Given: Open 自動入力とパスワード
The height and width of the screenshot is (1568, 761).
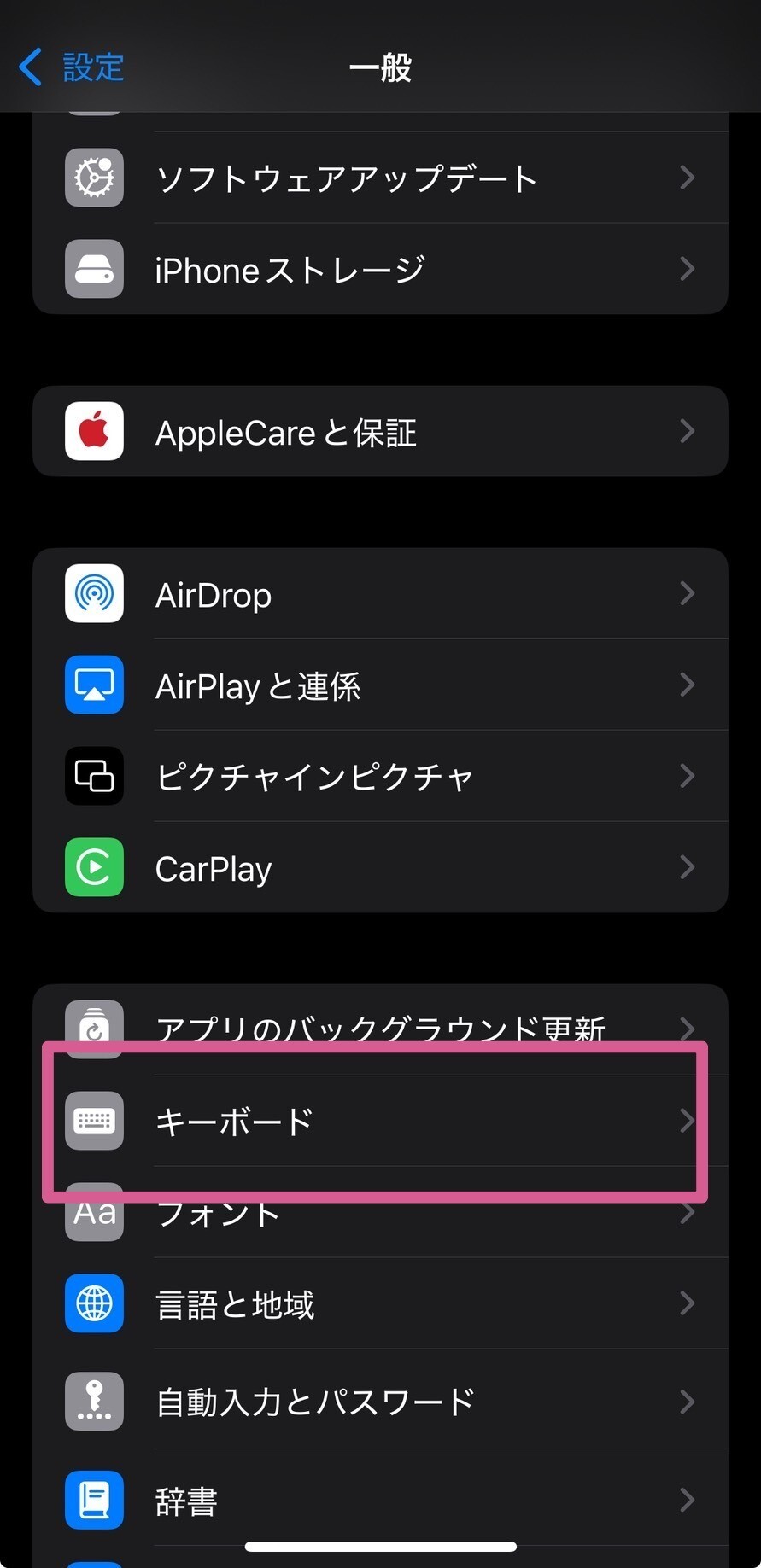Looking at the screenshot, I should coord(380,1402).
